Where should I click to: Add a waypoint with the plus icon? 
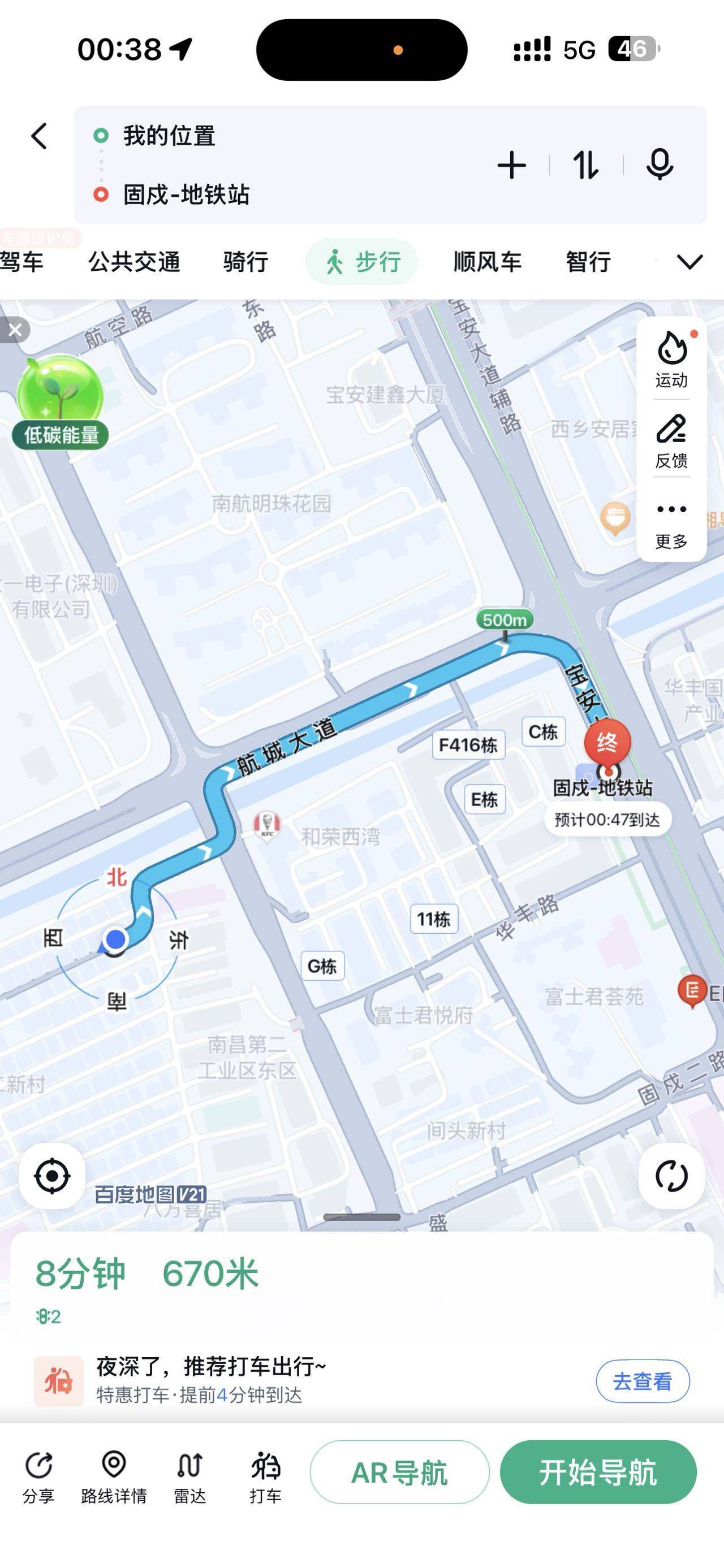click(511, 166)
